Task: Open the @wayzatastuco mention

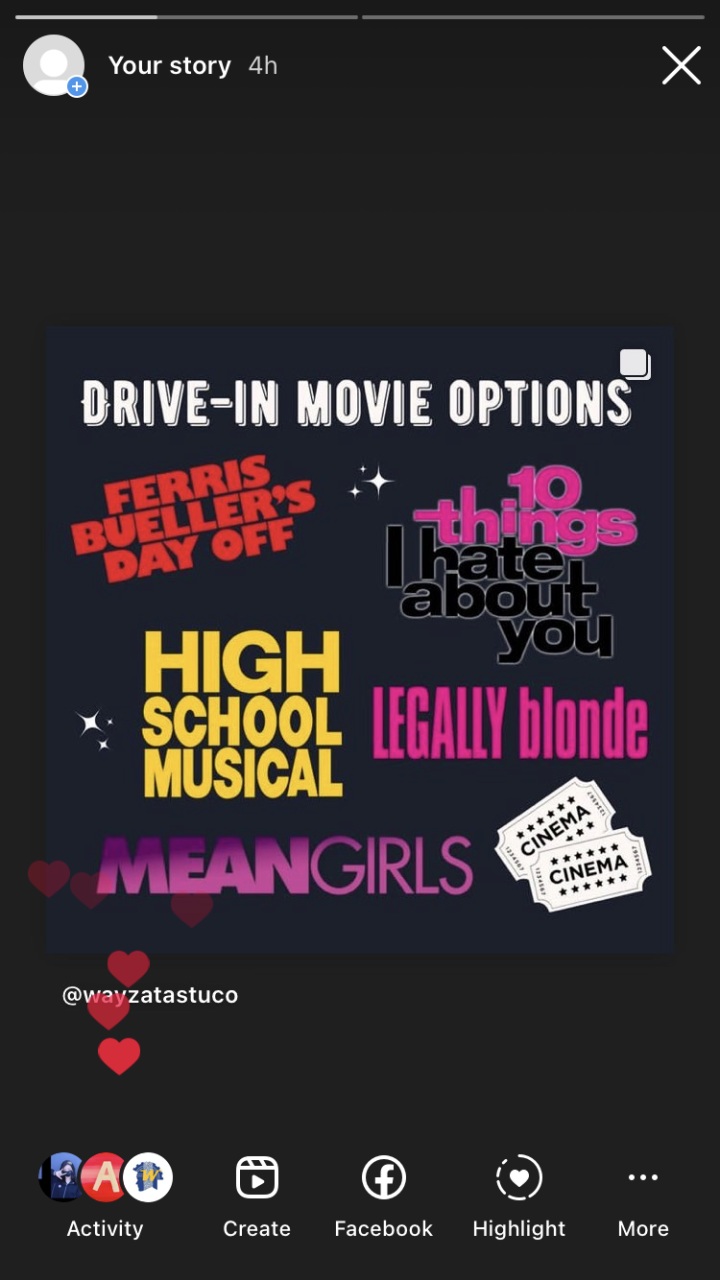Action: click(150, 995)
